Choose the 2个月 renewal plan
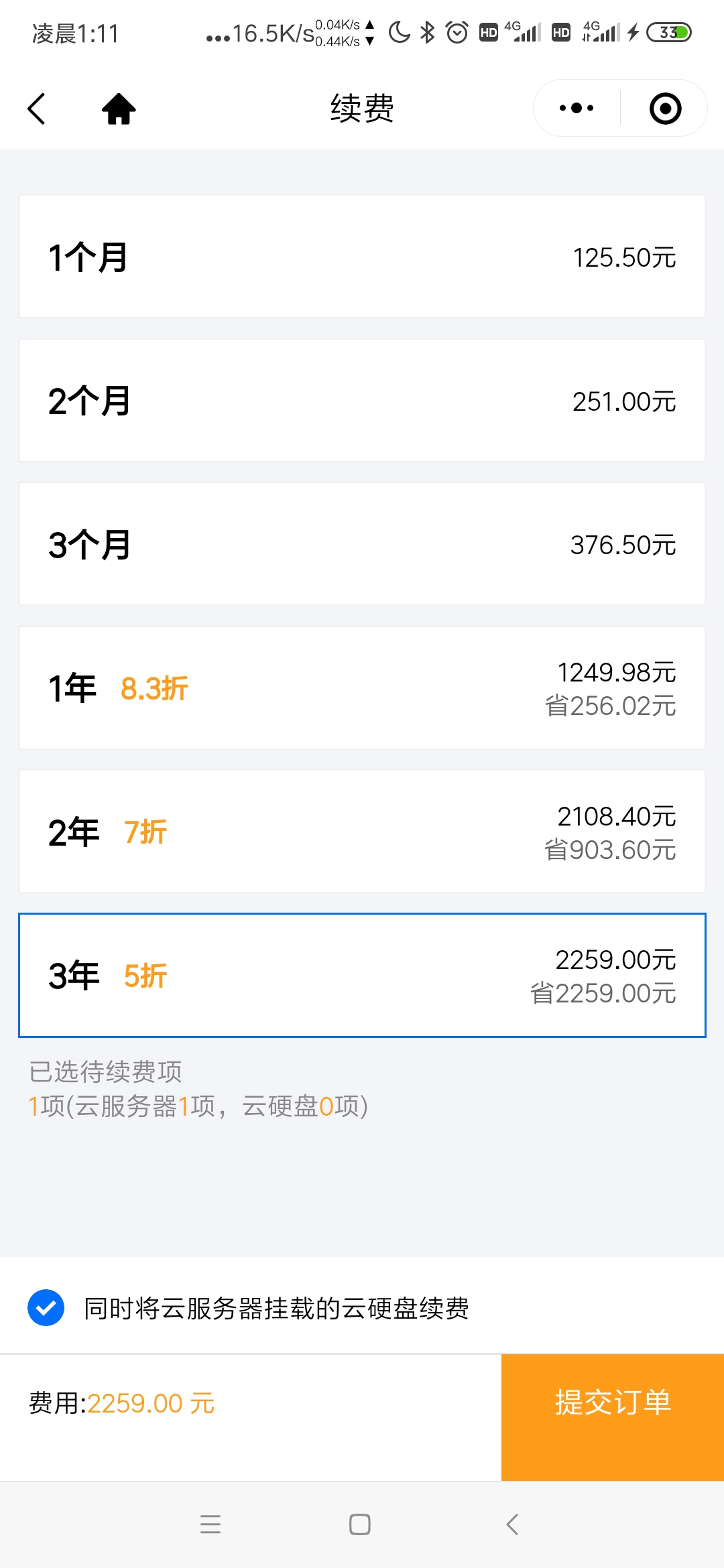 pos(362,401)
